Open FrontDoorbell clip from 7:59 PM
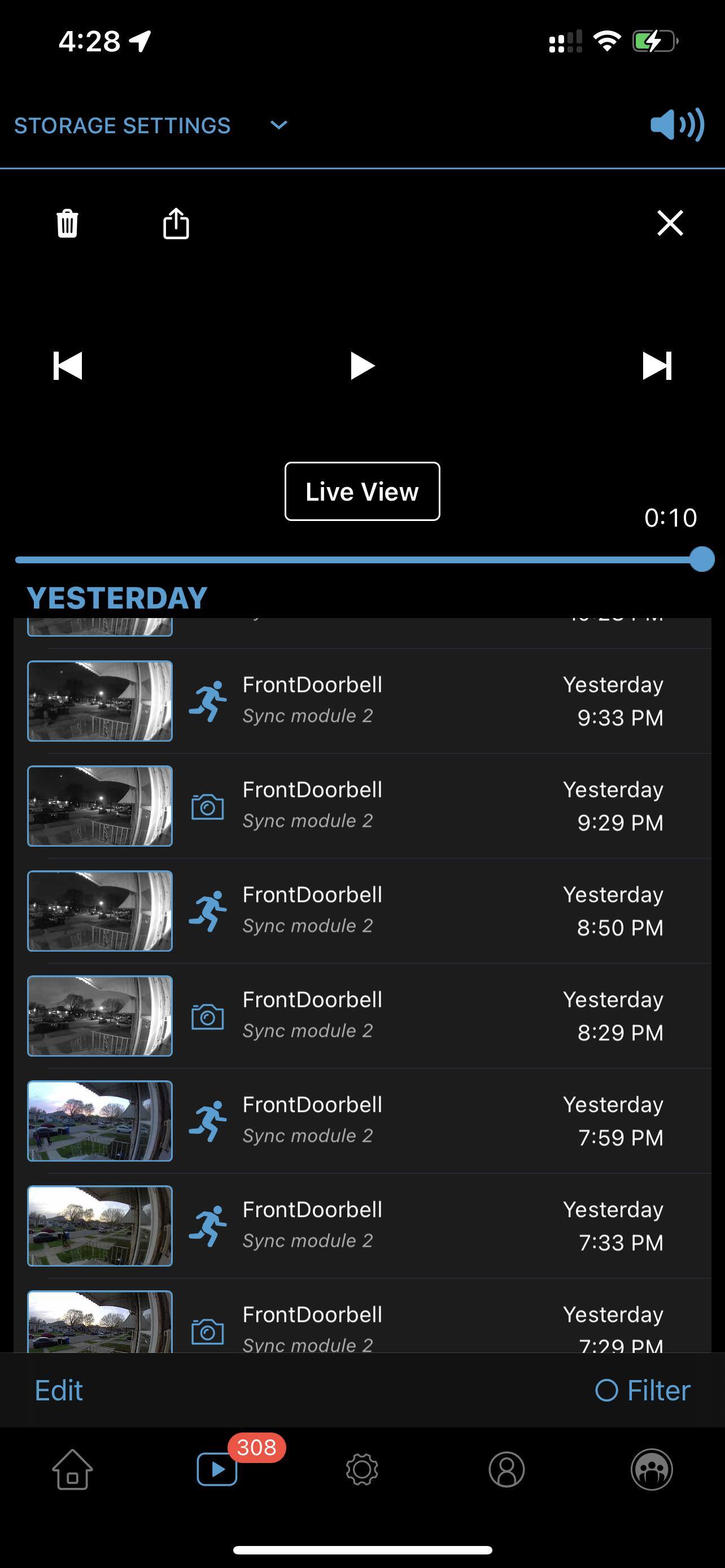Screen dimensions: 725x1568 pos(362,1120)
